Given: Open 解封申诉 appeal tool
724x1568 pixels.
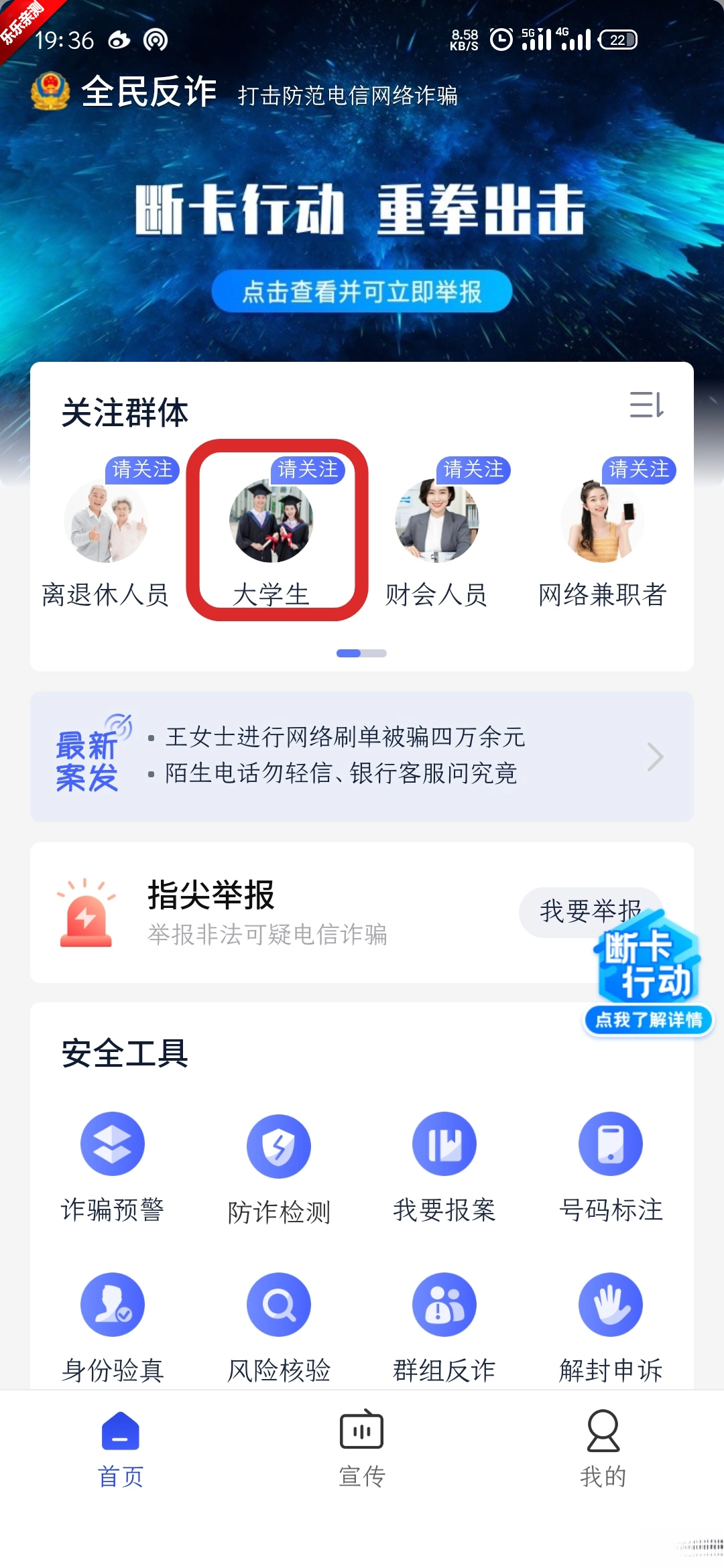Looking at the screenshot, I should pos(611,1304).
